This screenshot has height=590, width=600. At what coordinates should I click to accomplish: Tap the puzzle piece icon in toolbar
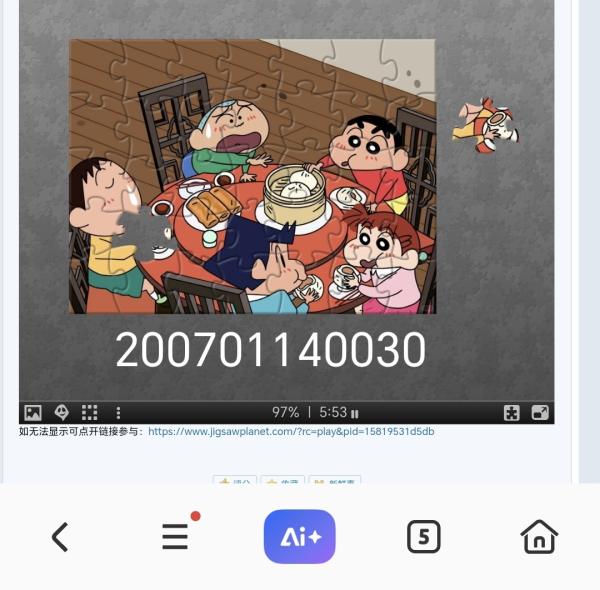tap(512, 412)
